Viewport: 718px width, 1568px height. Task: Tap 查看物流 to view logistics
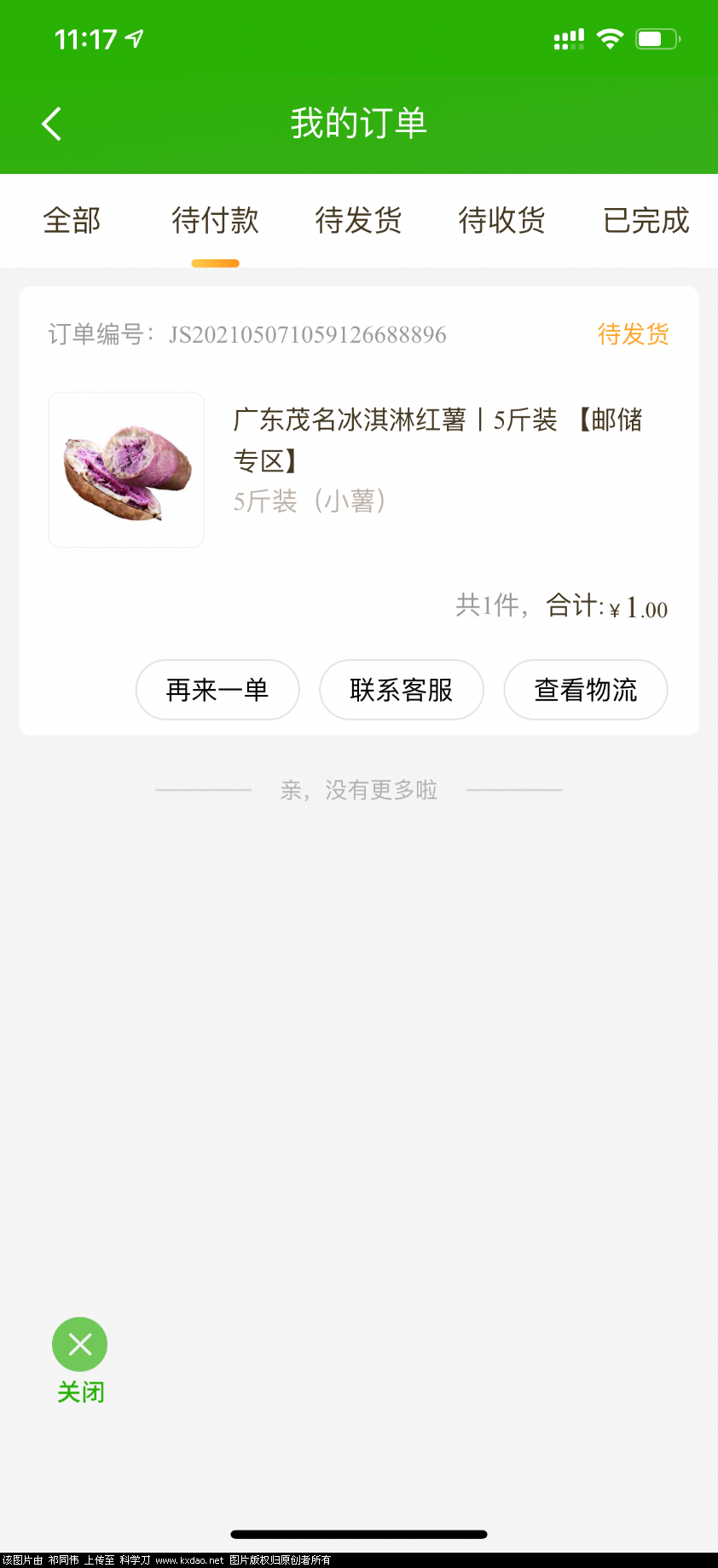coord(586,690)
